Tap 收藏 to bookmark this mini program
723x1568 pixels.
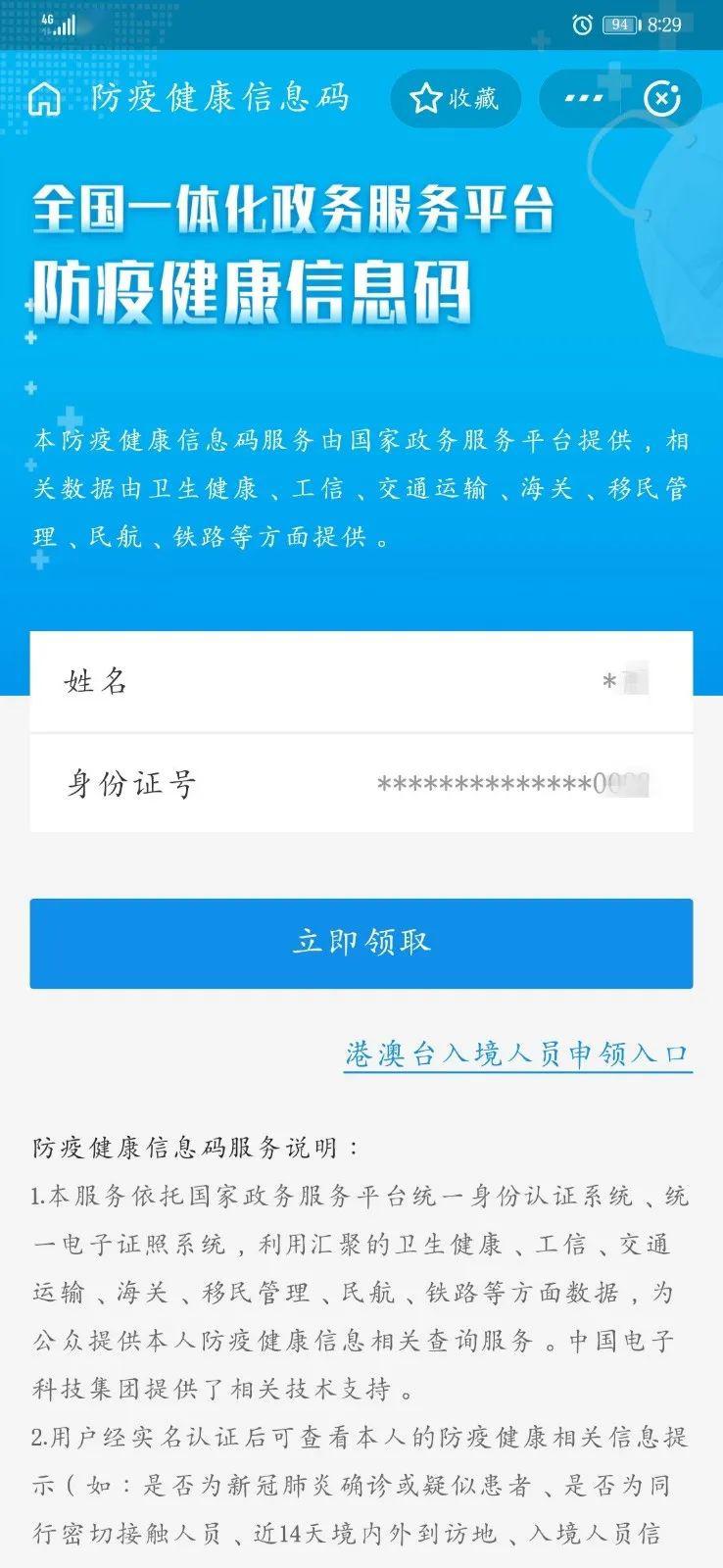(x=456, y=99)
